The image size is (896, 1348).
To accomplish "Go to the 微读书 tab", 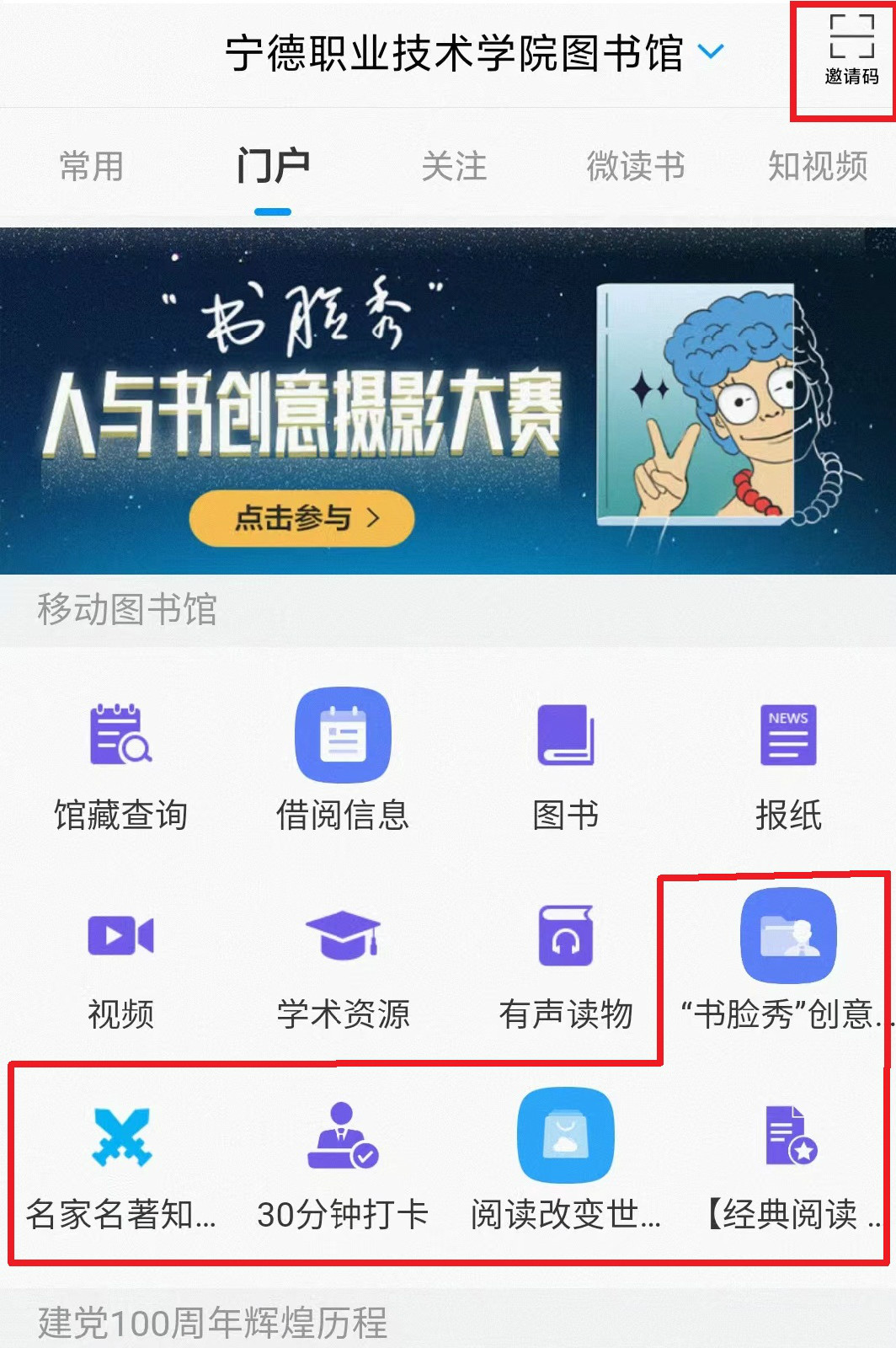I will 635,166.
